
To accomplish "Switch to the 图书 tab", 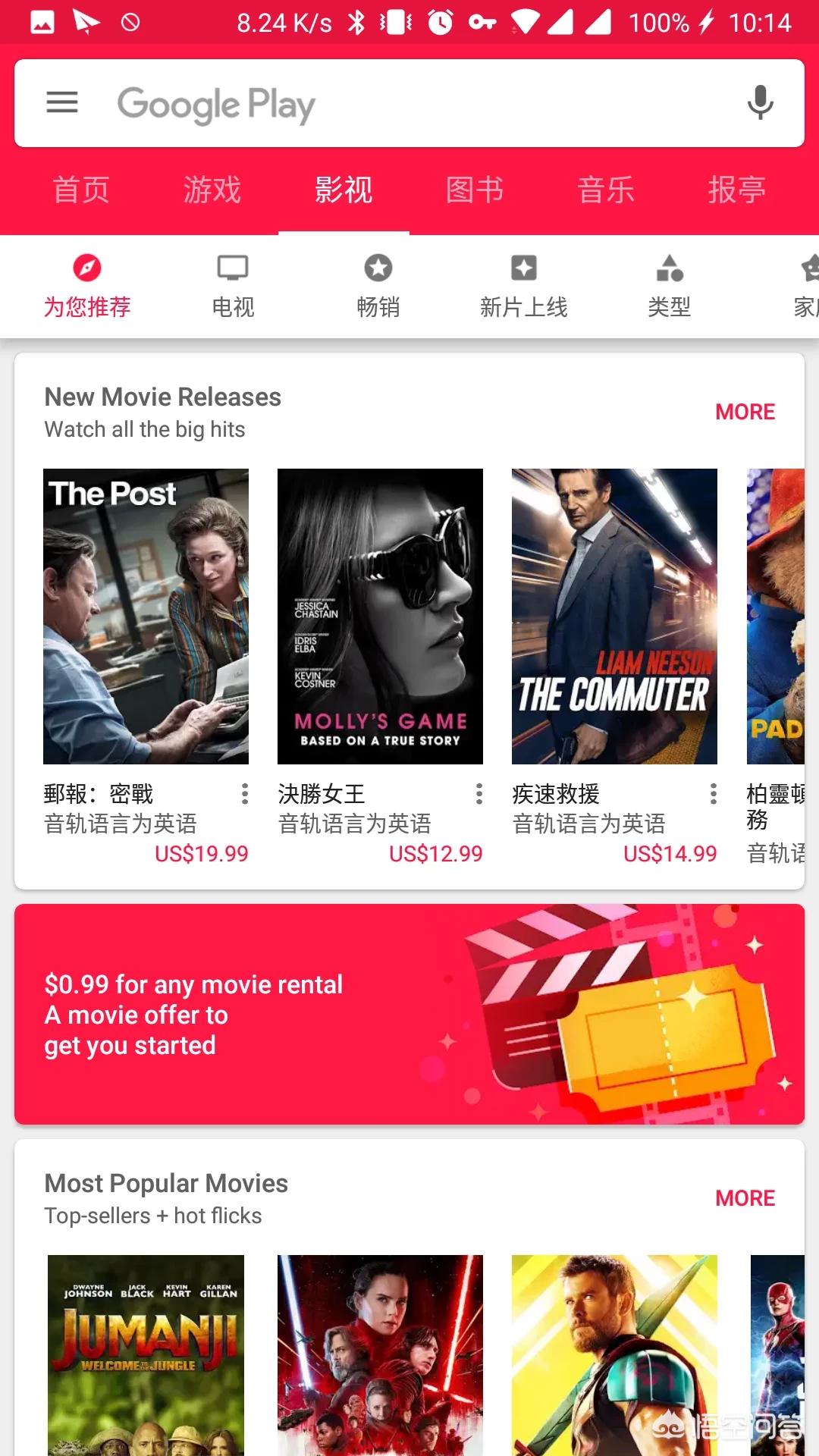I will pos(475,190).
